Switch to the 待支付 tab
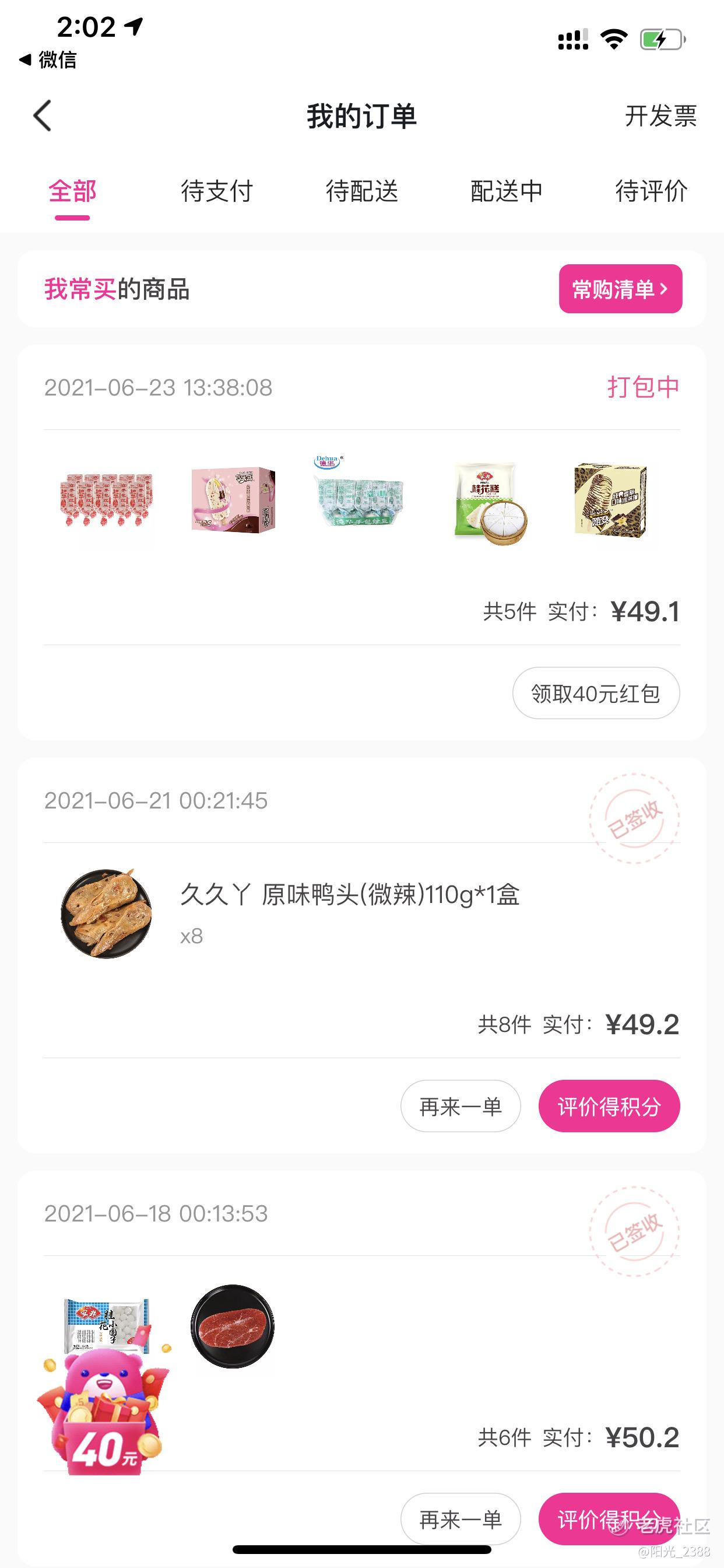 217,191
